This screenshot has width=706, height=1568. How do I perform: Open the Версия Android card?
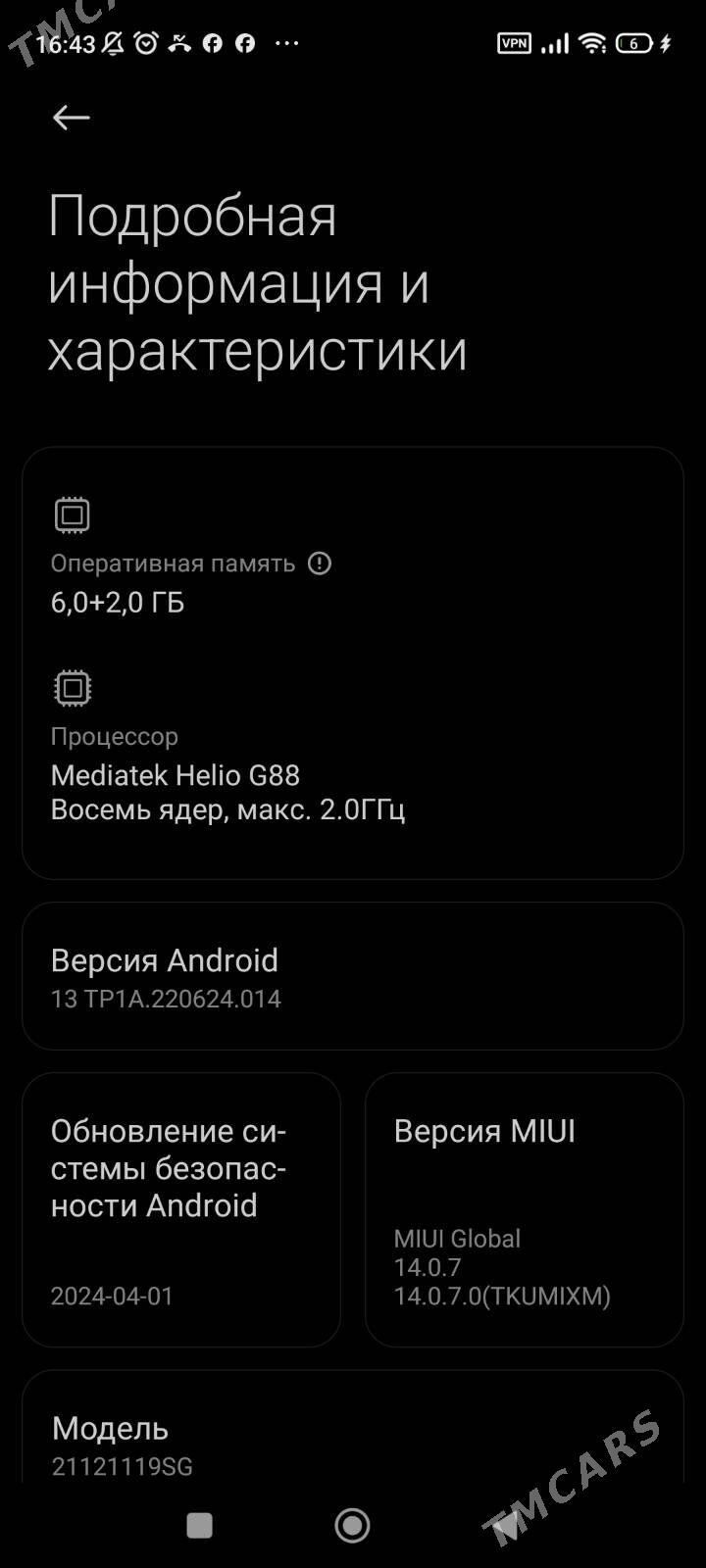click(x=353, y=976)
